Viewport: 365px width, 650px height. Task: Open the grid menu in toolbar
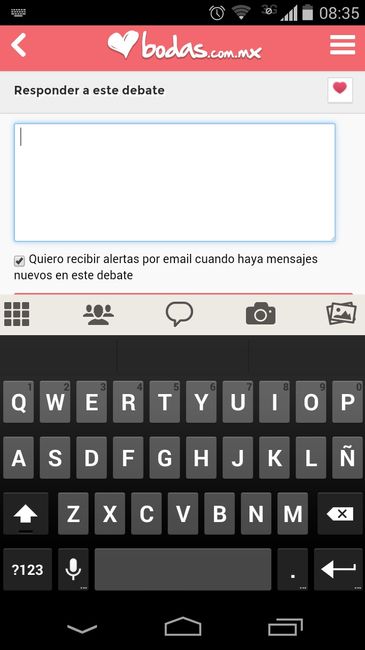(x=17, y=314)
